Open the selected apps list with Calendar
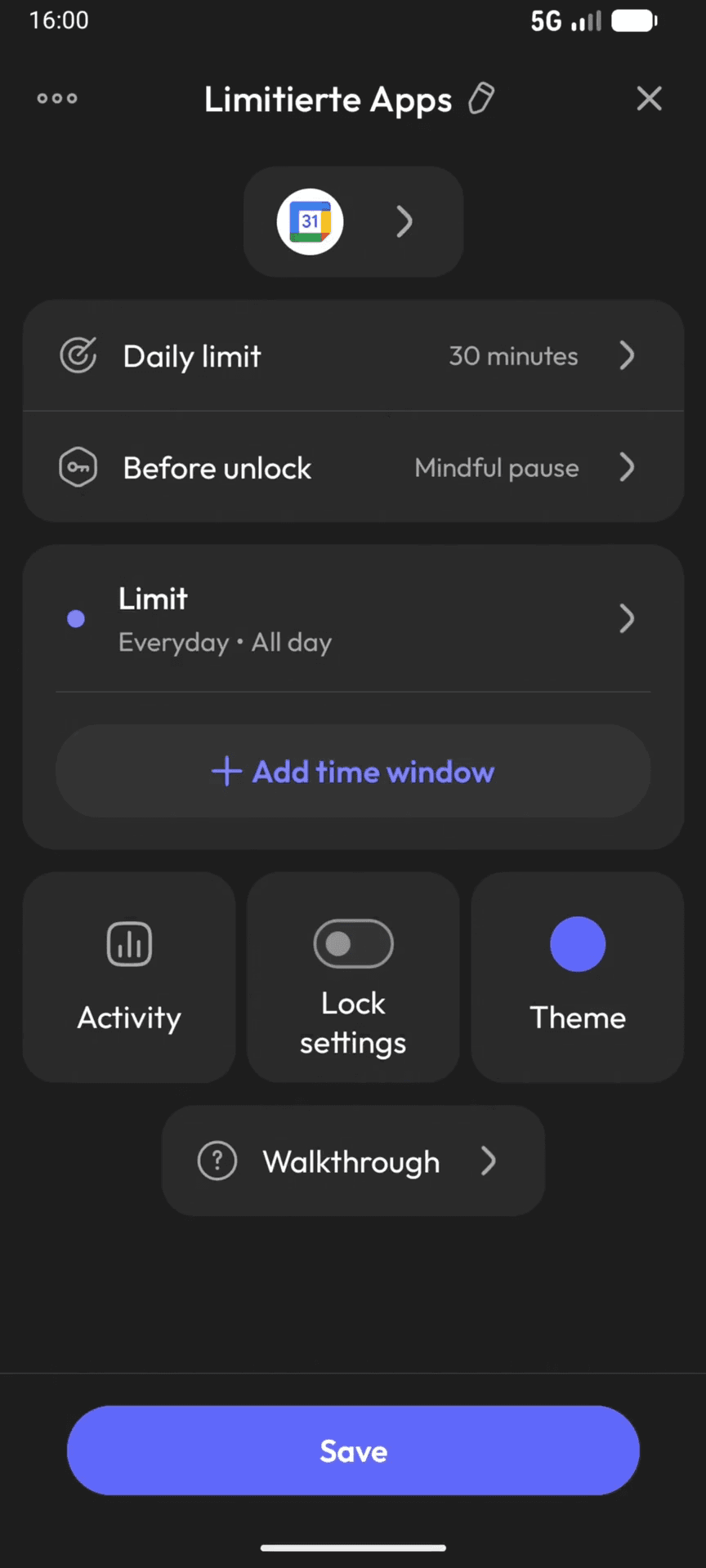 click(x=353, y=222)
